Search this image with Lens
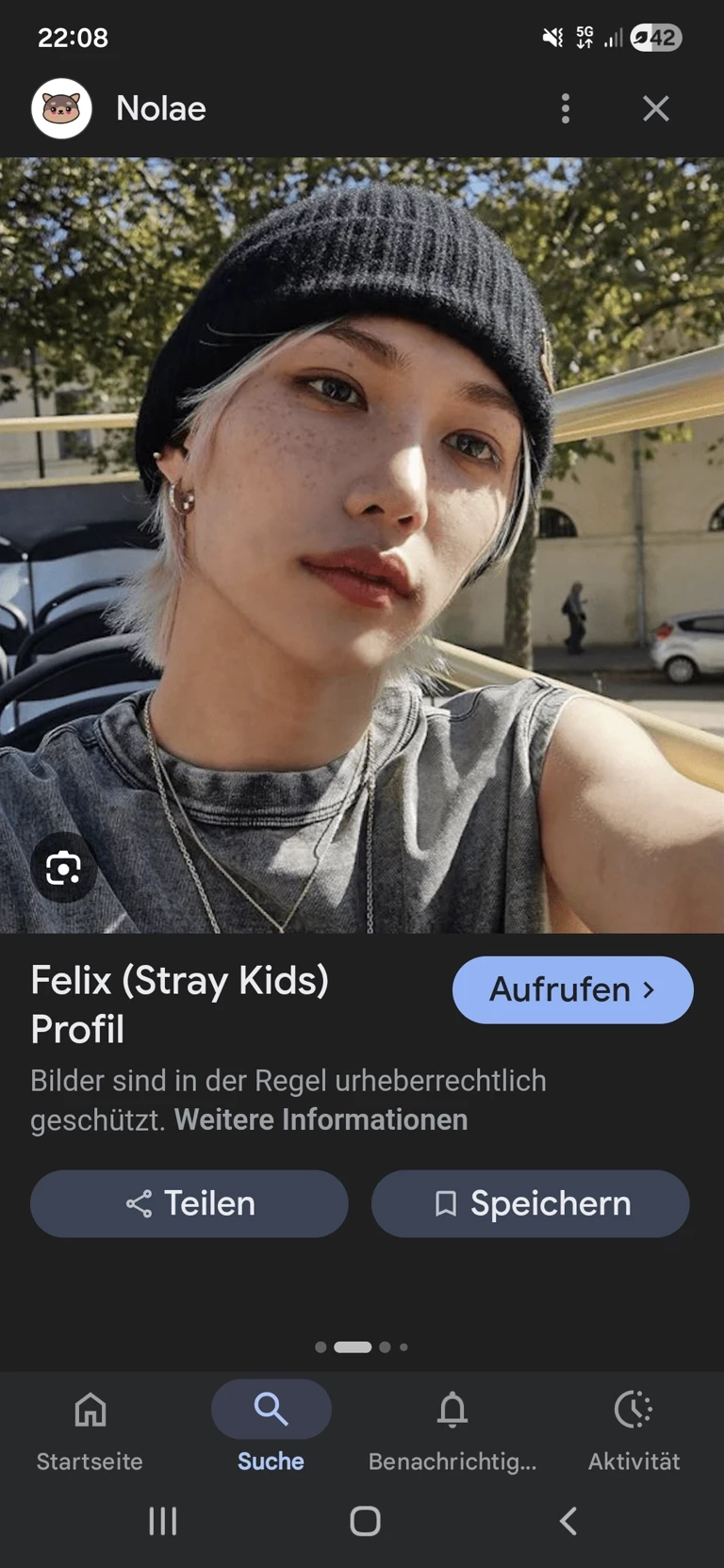This screenshot has width=724, height=1568. (63, 867)
